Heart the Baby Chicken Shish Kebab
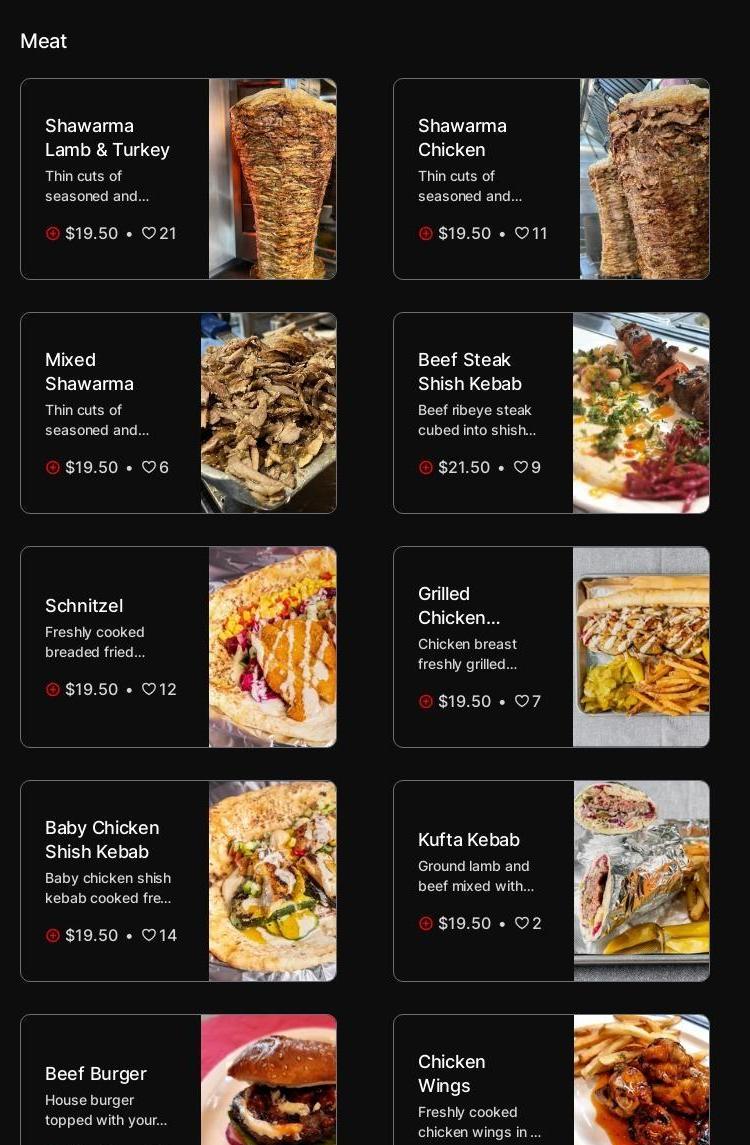The width and height of the screenshot is (750, 1145). pos(149,936)
